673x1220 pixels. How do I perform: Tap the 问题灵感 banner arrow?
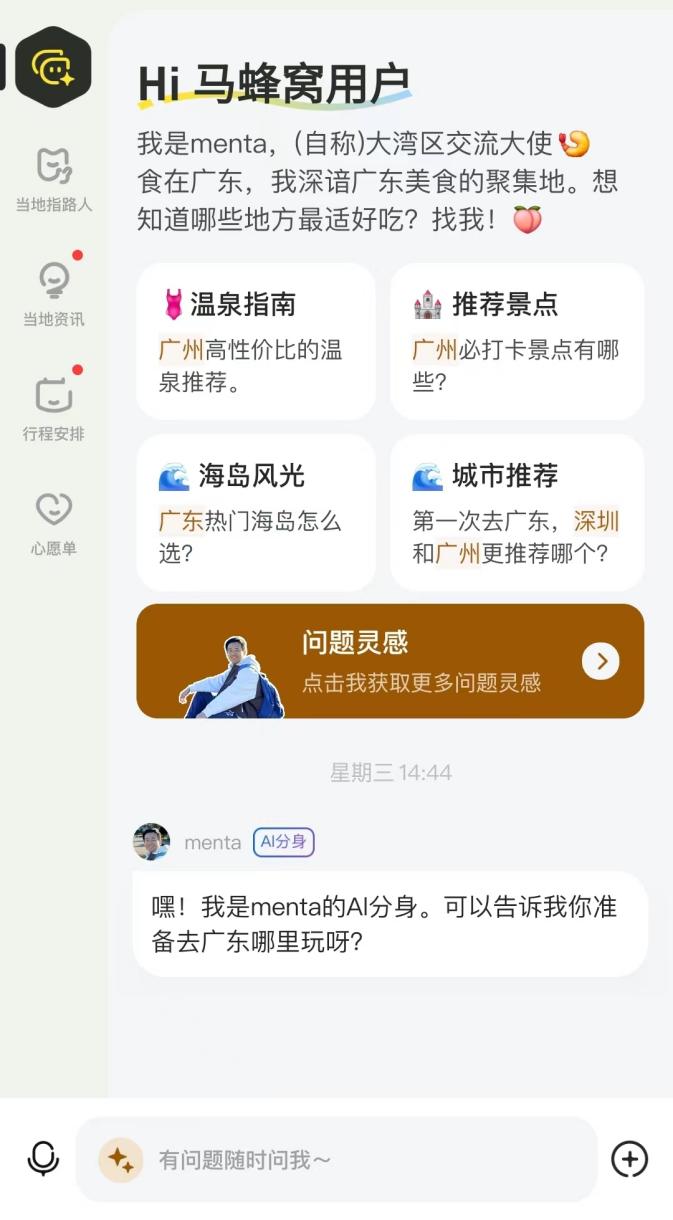(x=601, y=661)
